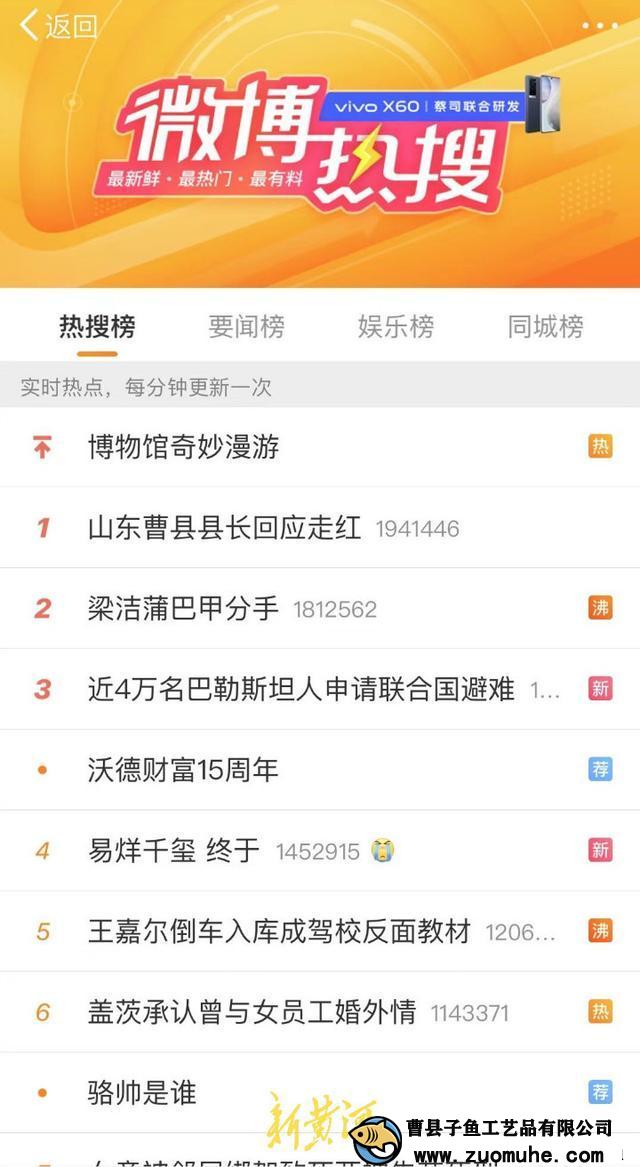Open promoted topic 沃德财富15周年
Image resolution: width=640 pixels, height=1167 pixels.
[x=183, y=770]
